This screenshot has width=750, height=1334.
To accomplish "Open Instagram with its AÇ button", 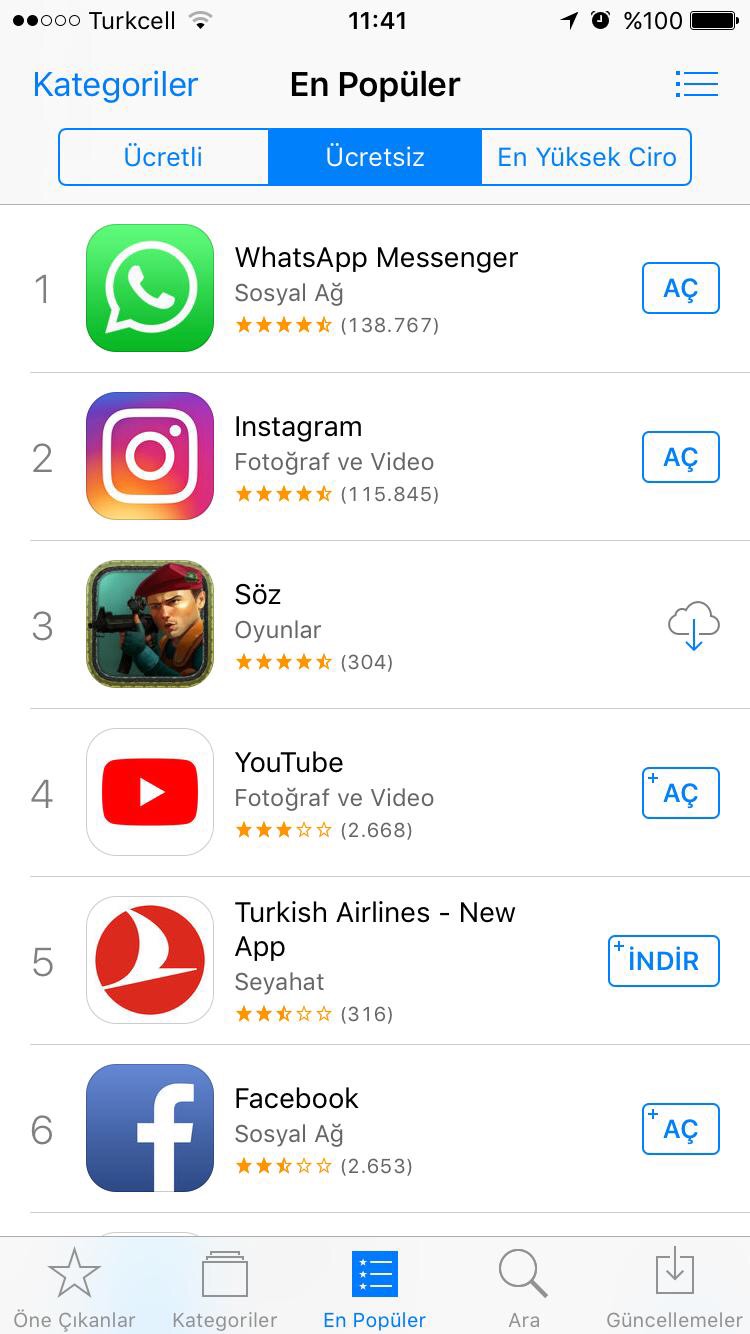I will pos(680,457).
